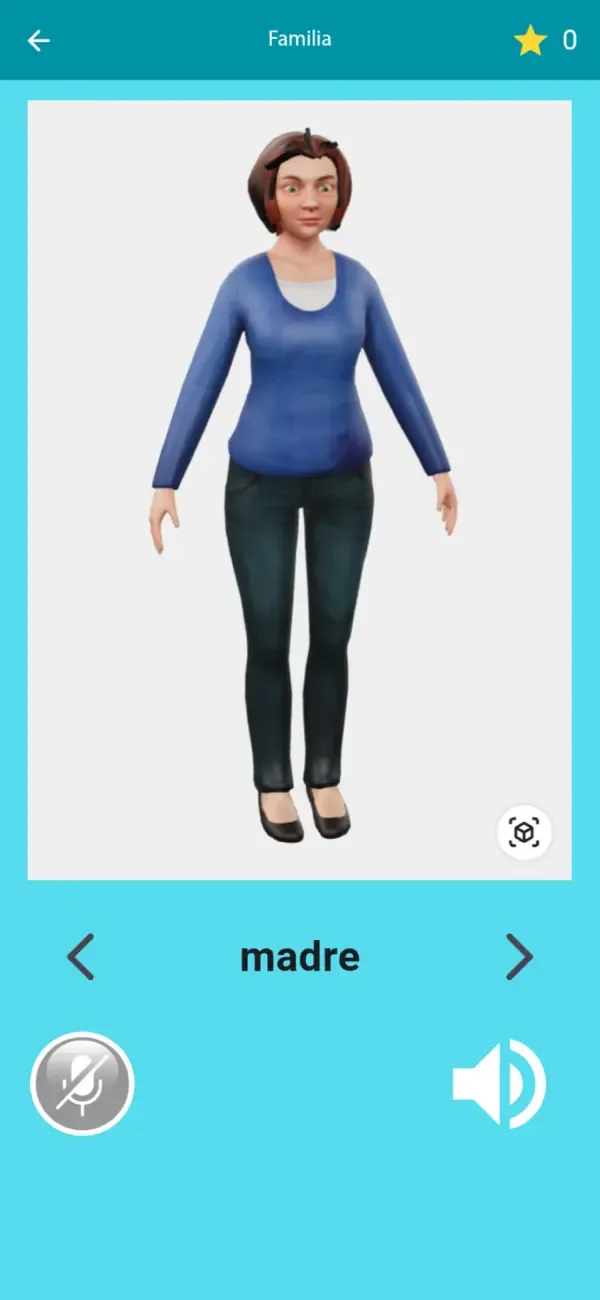Show the previous word before madre
Viewport: 600px width, 1300px height.
(x=81, y=957)
